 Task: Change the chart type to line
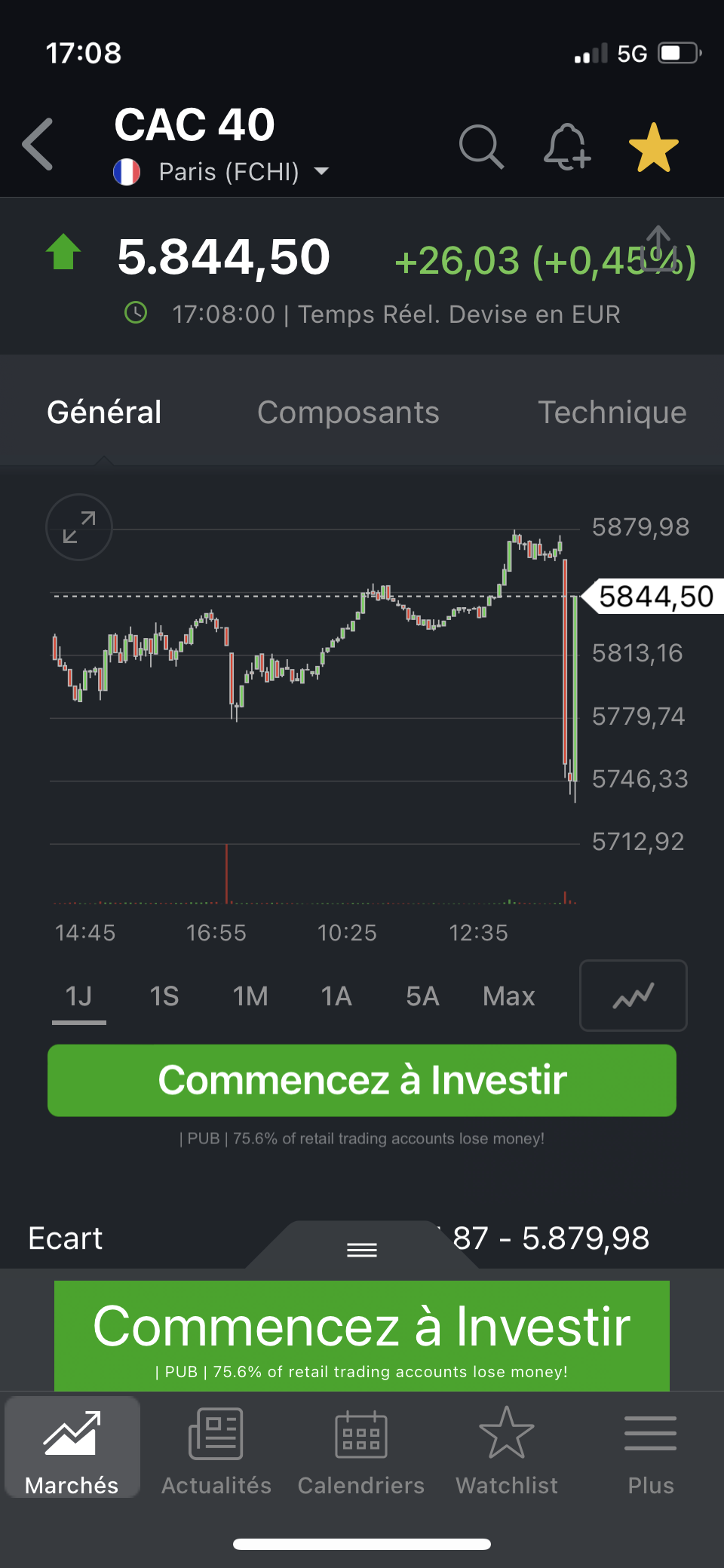click(633, 996)
